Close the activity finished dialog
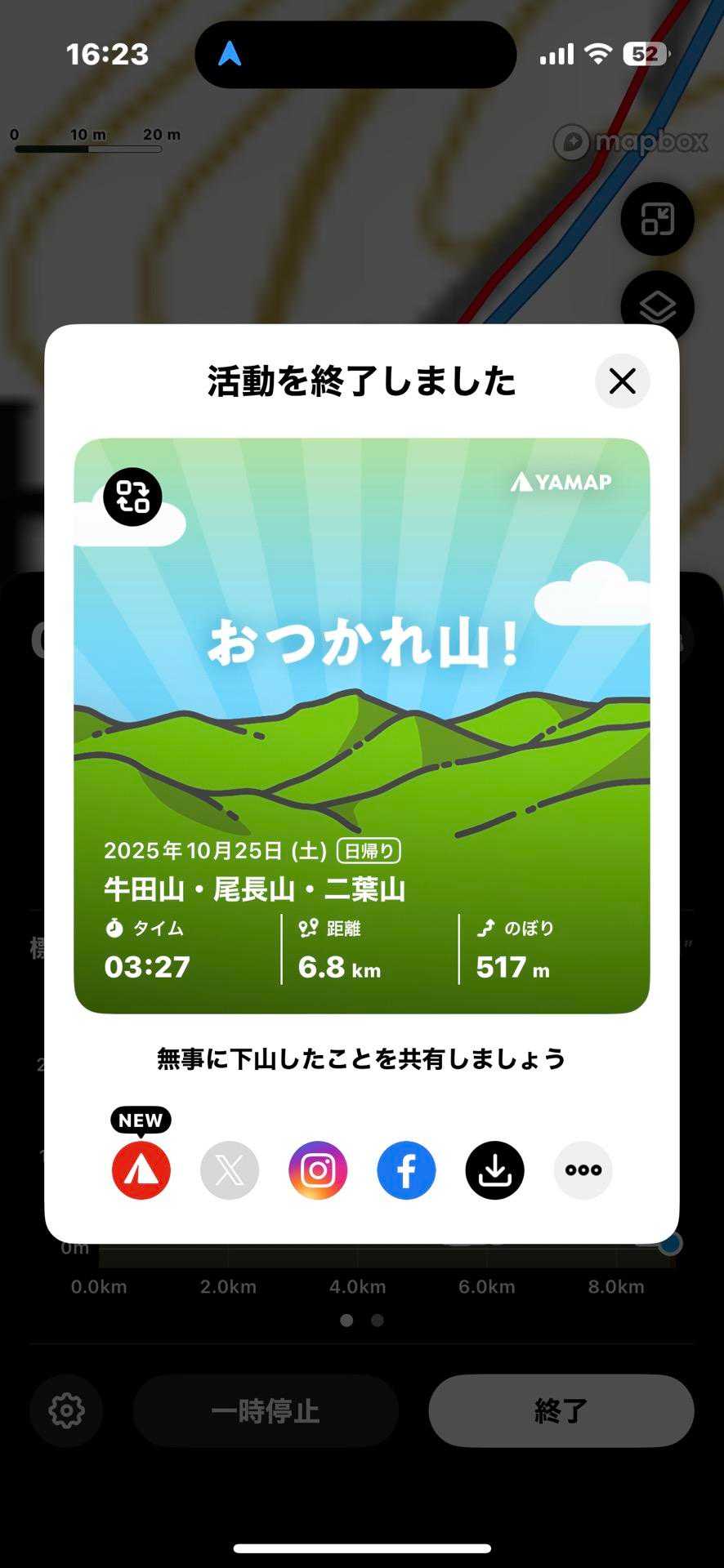This screenshot has height=1568, width=724. (623, 381)
